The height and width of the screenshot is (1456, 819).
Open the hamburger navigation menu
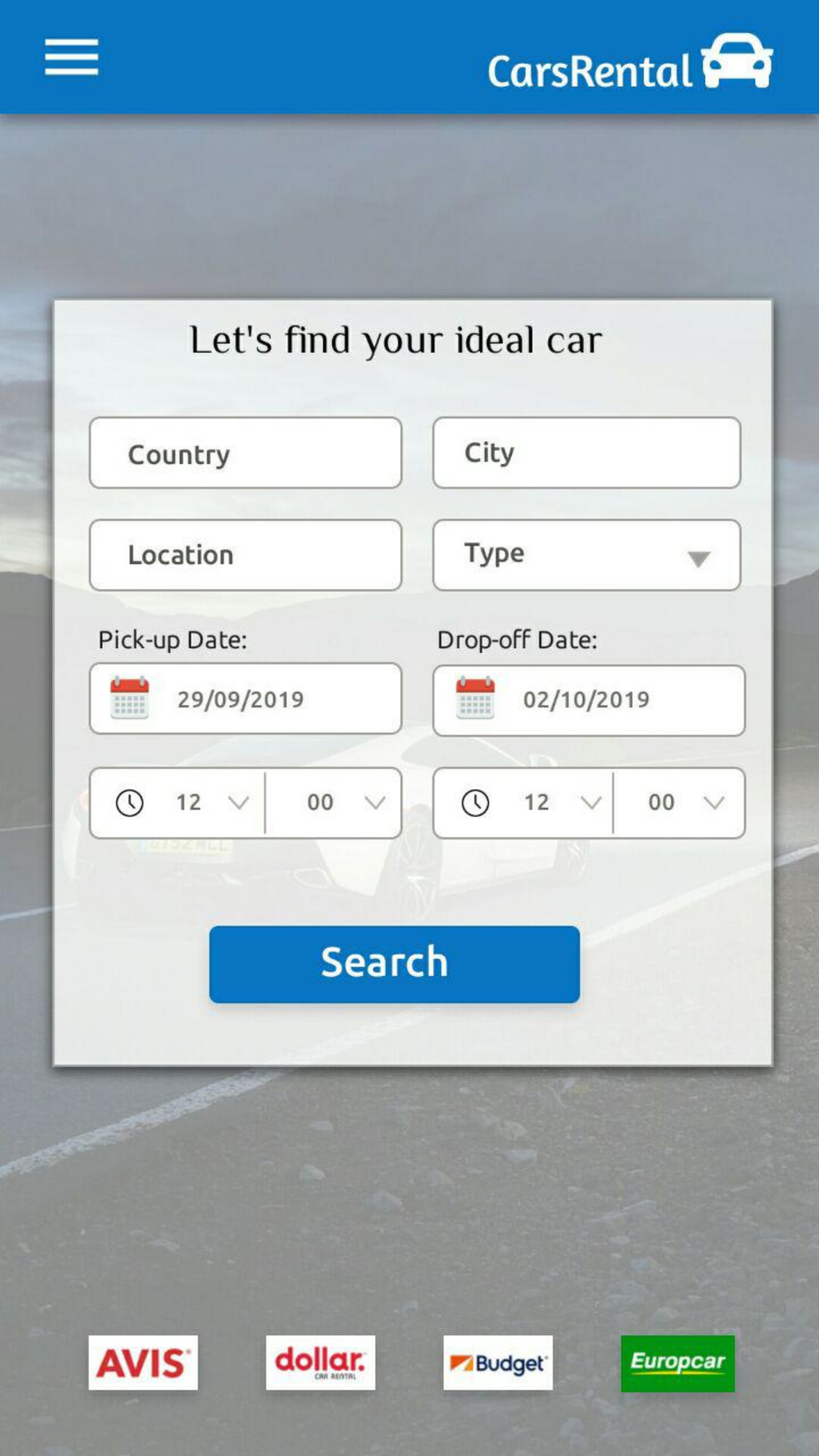pos(72,57)
